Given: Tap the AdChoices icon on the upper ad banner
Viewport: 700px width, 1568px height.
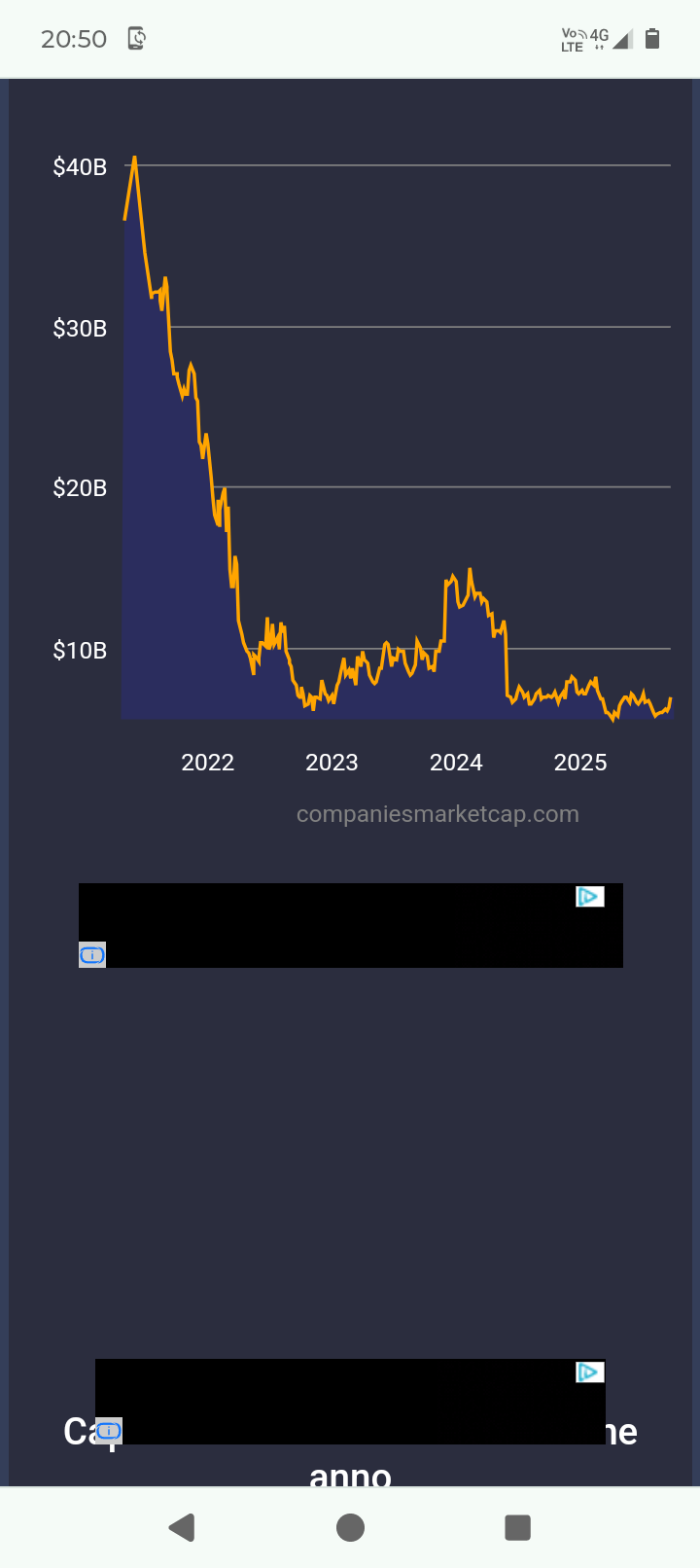Looking at the screenshot, I should (x=590, y=896).
